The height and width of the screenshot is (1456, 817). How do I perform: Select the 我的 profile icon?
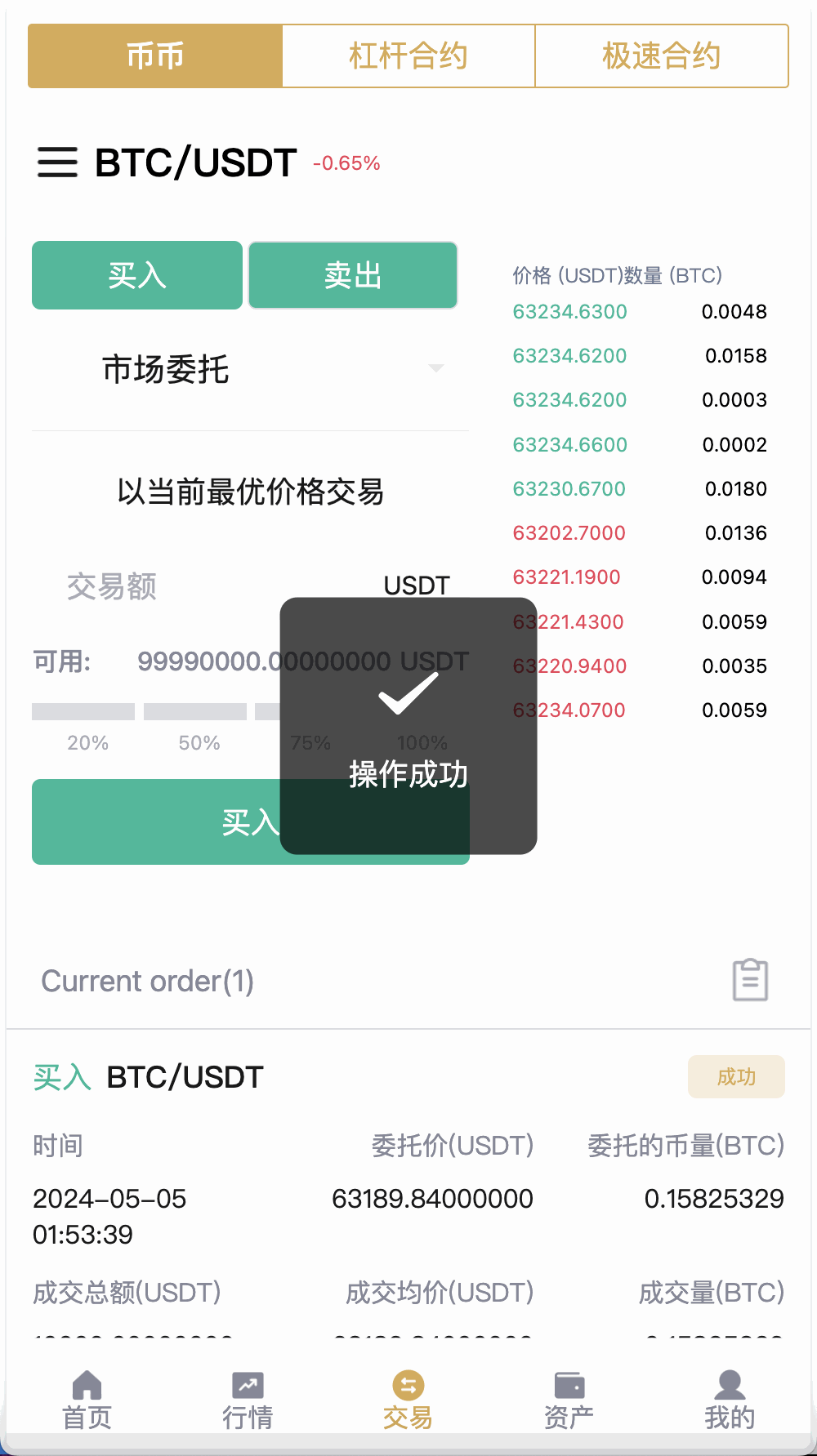tap(729, 1398)
